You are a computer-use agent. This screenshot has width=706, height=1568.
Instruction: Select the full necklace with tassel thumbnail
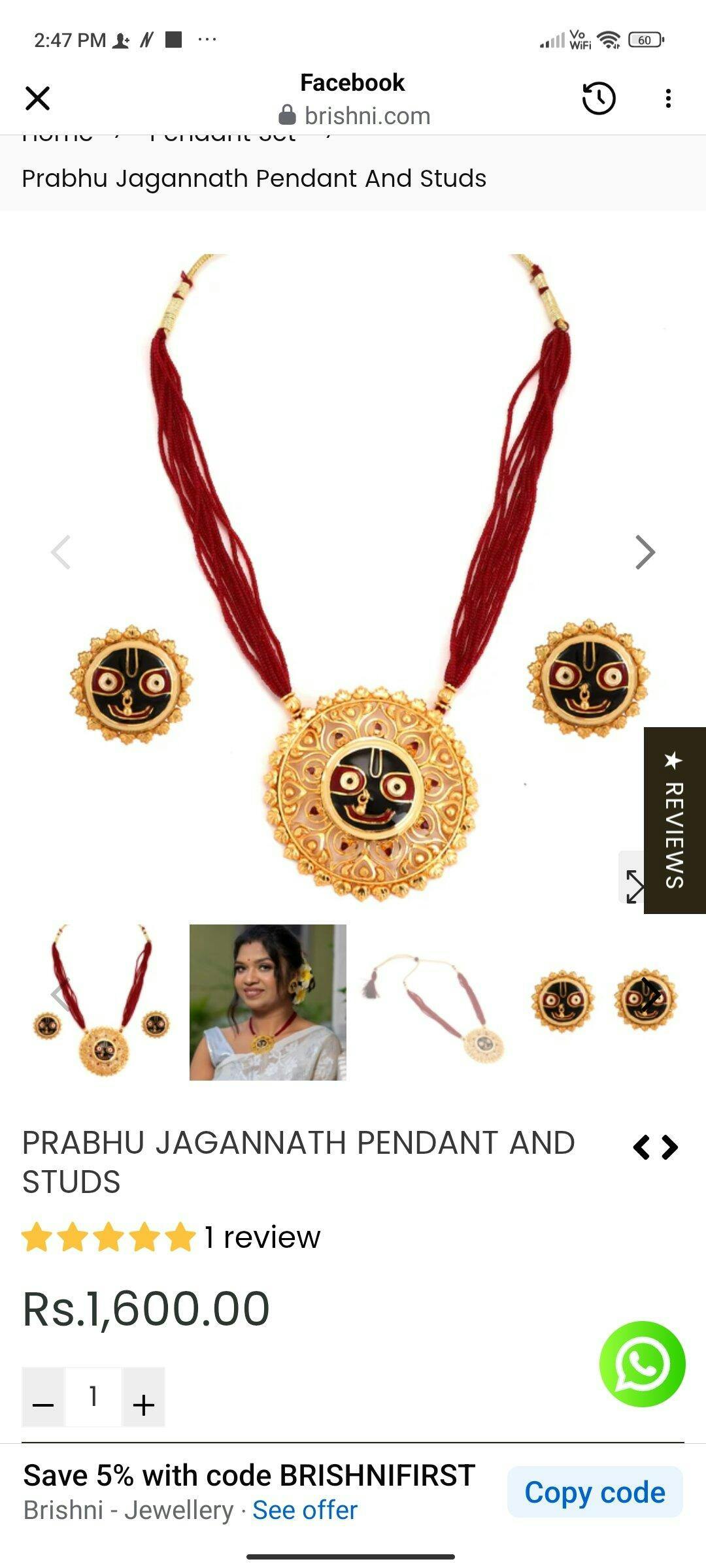tap(434, 1002)
